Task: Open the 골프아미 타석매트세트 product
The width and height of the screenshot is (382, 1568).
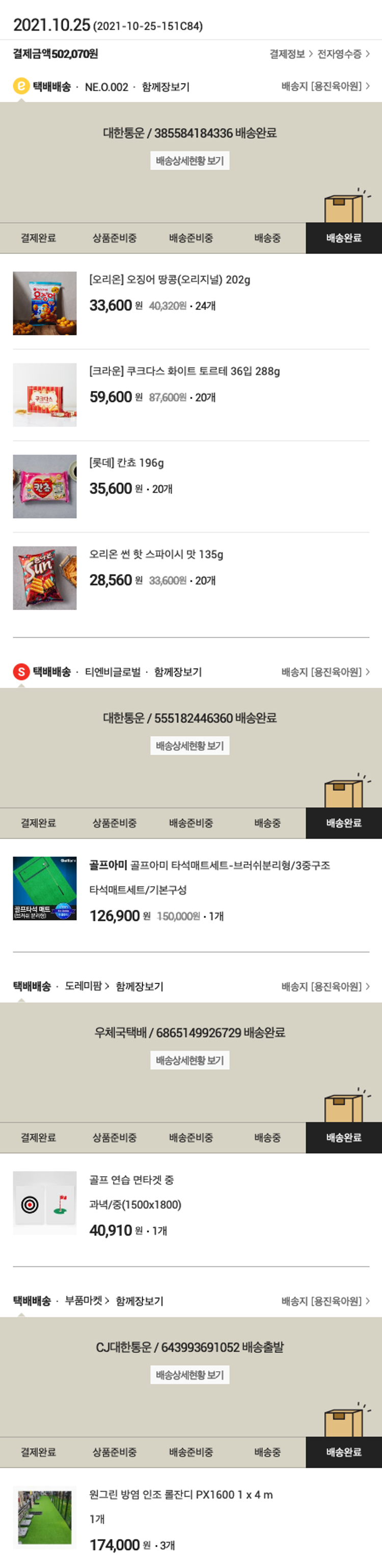Action: tap(209, 865)
